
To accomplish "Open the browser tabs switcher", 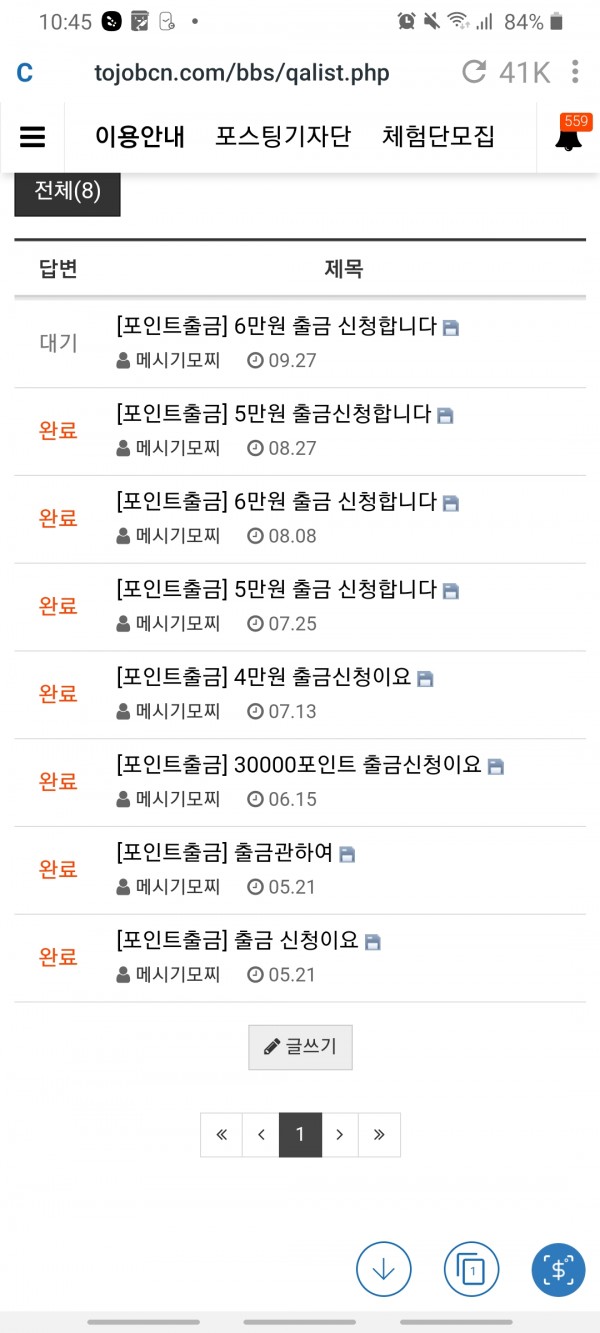I will (471, 1270).
